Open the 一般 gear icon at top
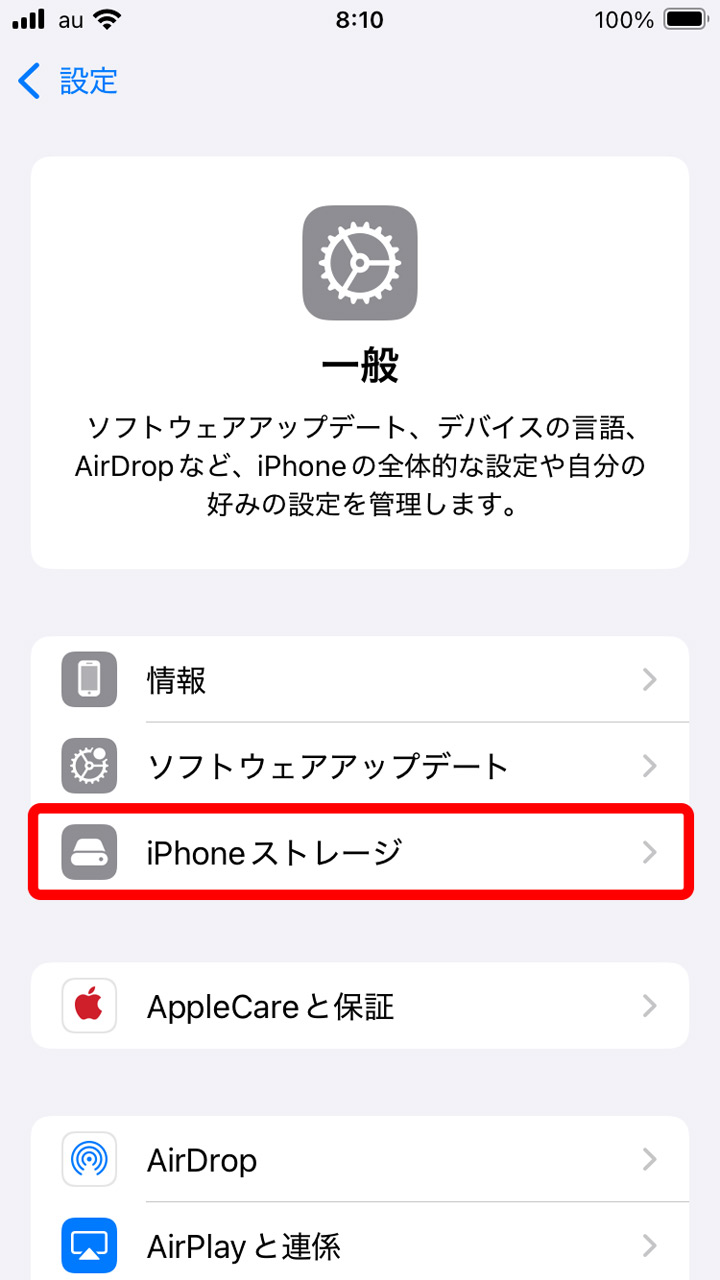Viewport: 720px width, 1280px height. pyautogui.click(x=360, y=263)
